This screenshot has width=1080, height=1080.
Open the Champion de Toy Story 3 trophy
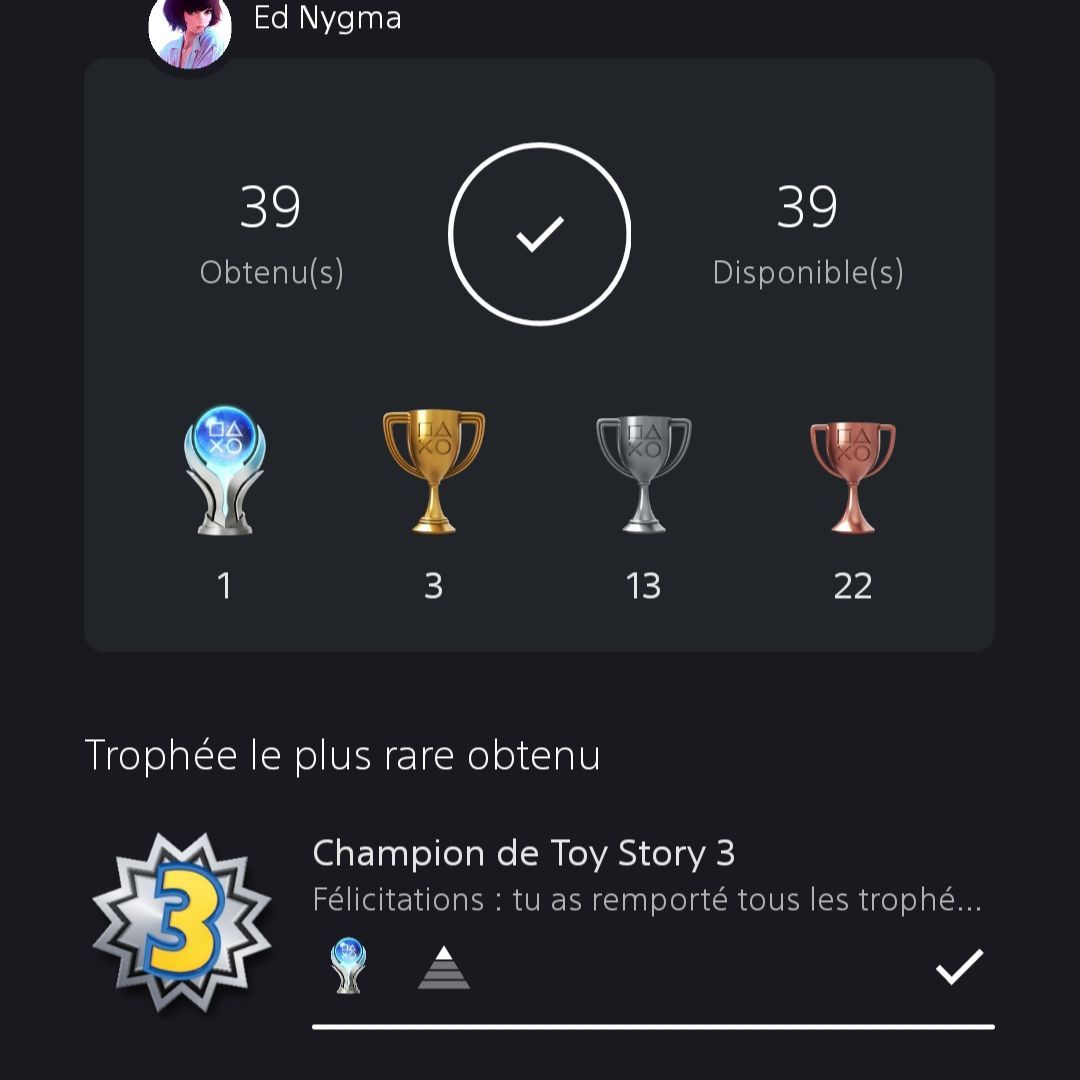[523, 853]
